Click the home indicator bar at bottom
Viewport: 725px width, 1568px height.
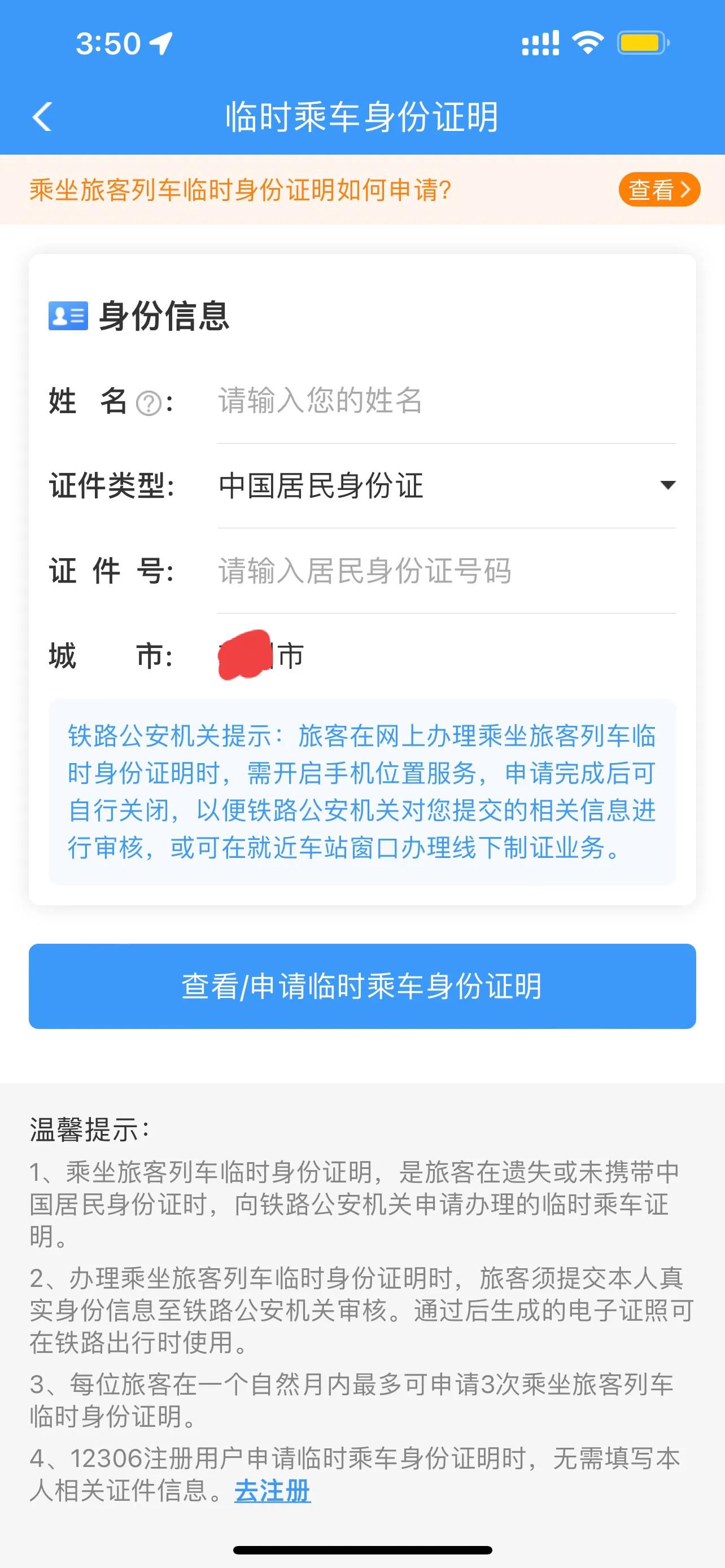tap(362, 1549)
